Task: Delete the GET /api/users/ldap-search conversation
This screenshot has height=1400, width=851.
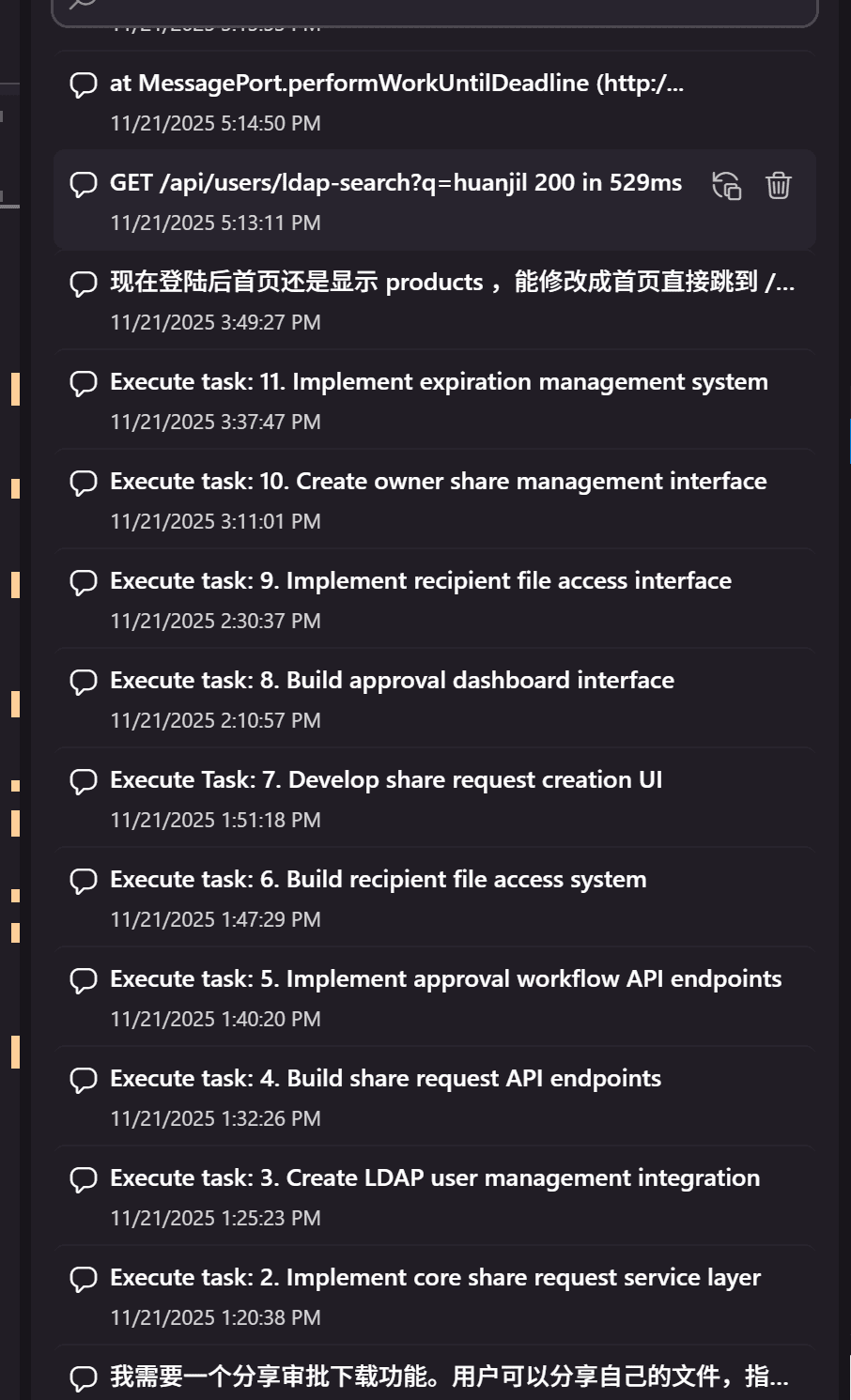Action: click(778, 185)
